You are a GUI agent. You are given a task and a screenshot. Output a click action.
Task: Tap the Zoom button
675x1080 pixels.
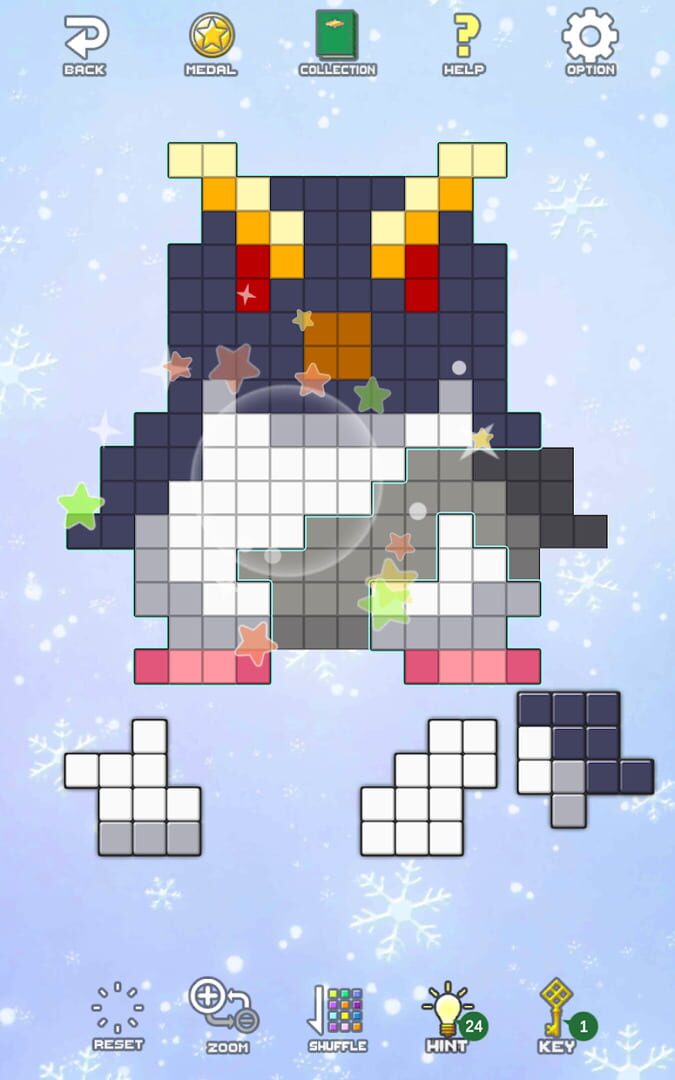226,1015
